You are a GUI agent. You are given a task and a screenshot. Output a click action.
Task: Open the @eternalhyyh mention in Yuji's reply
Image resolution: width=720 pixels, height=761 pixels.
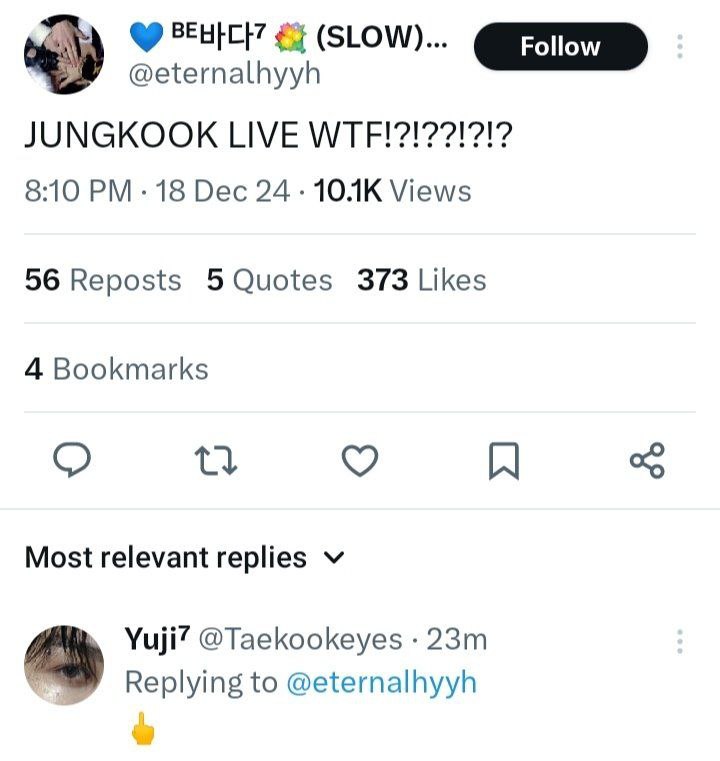[381, 682]
